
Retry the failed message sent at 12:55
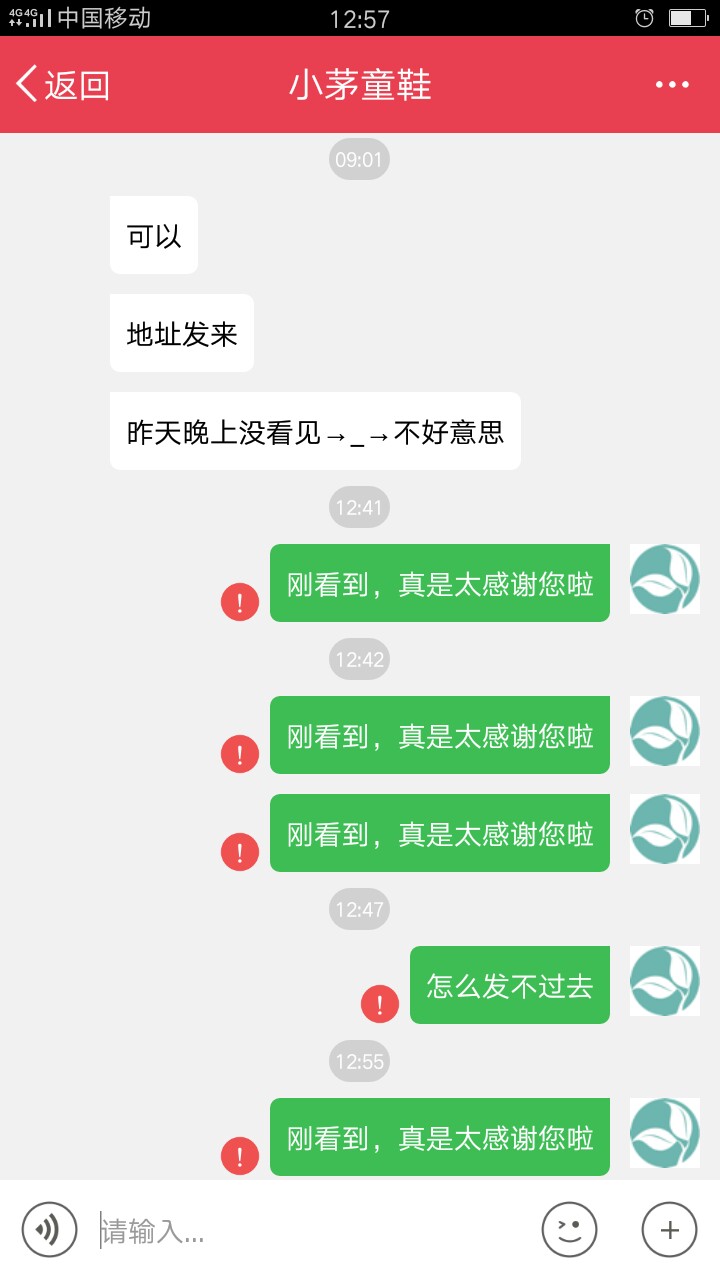(x=240, y=1156)
